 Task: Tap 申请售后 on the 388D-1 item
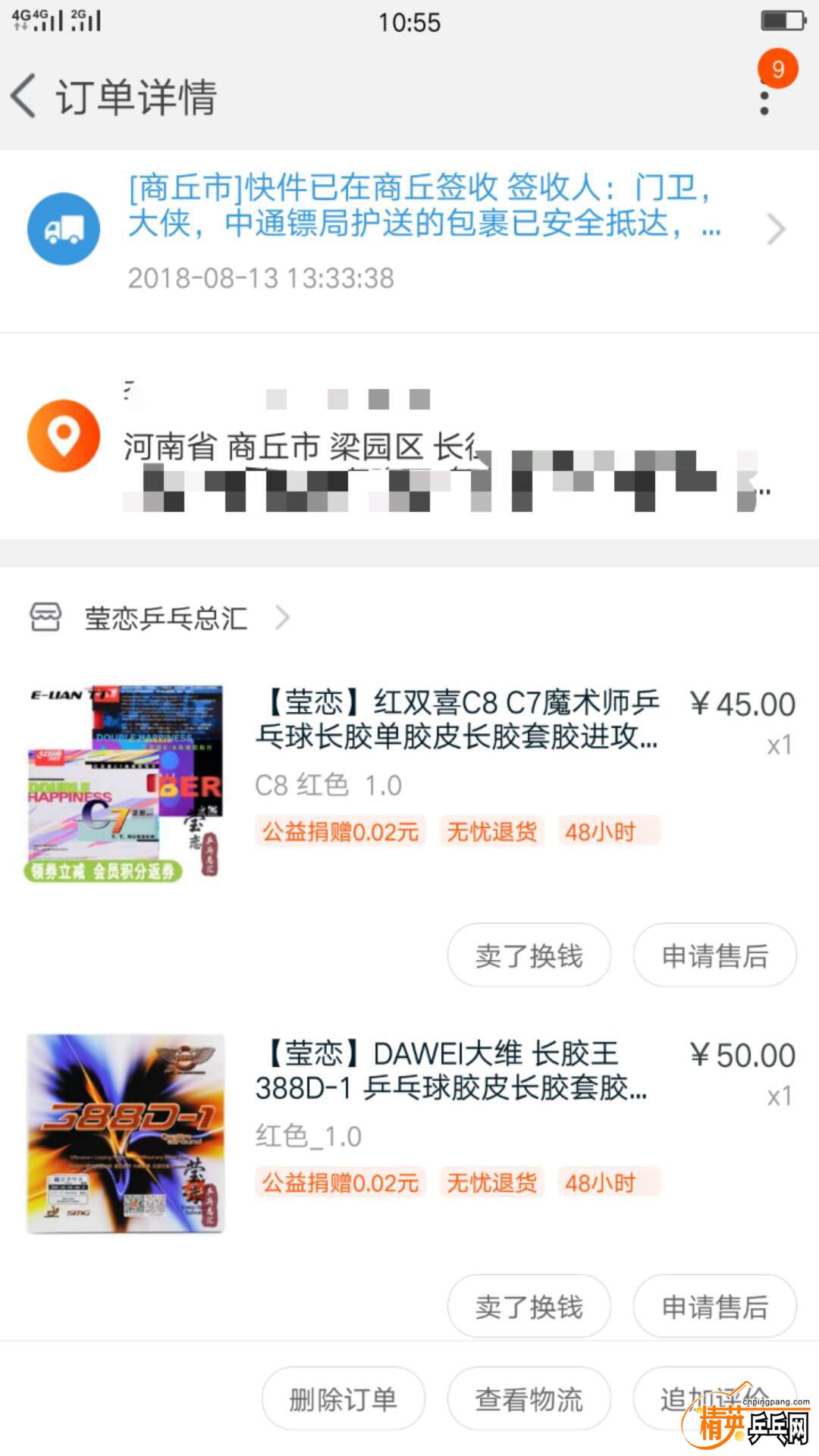pyautogui.click(x=714, y=1306)
